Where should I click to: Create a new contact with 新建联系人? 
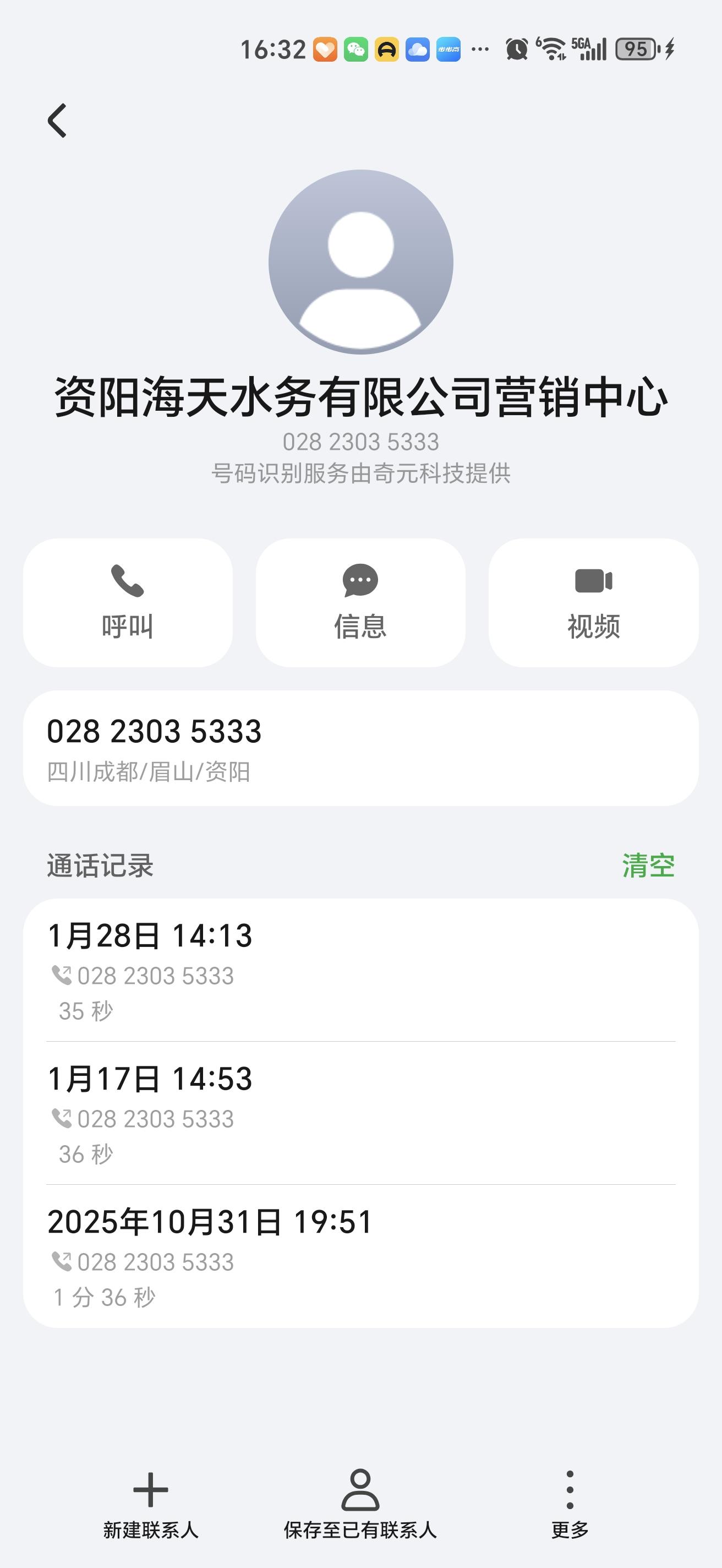150,1504
